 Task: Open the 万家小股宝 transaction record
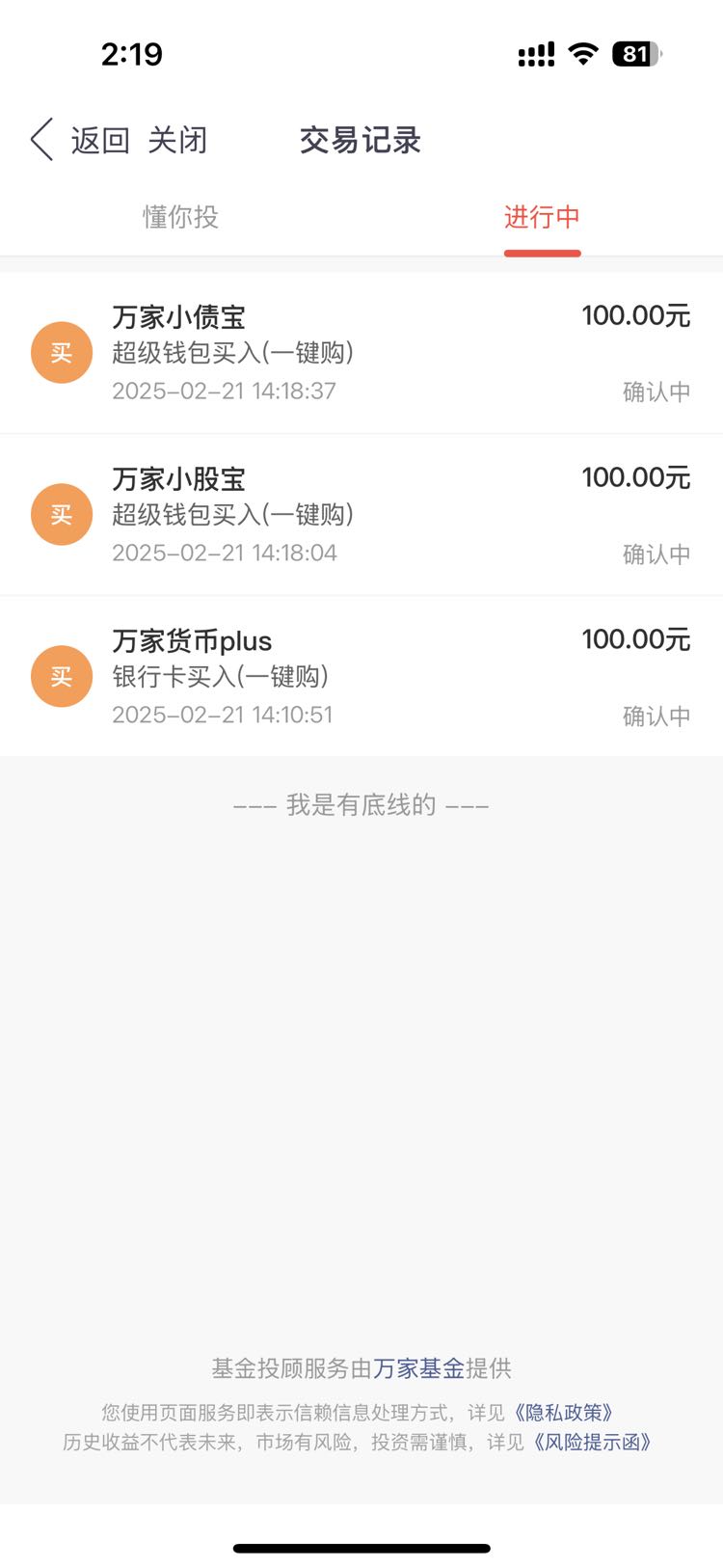pos(361,515)
